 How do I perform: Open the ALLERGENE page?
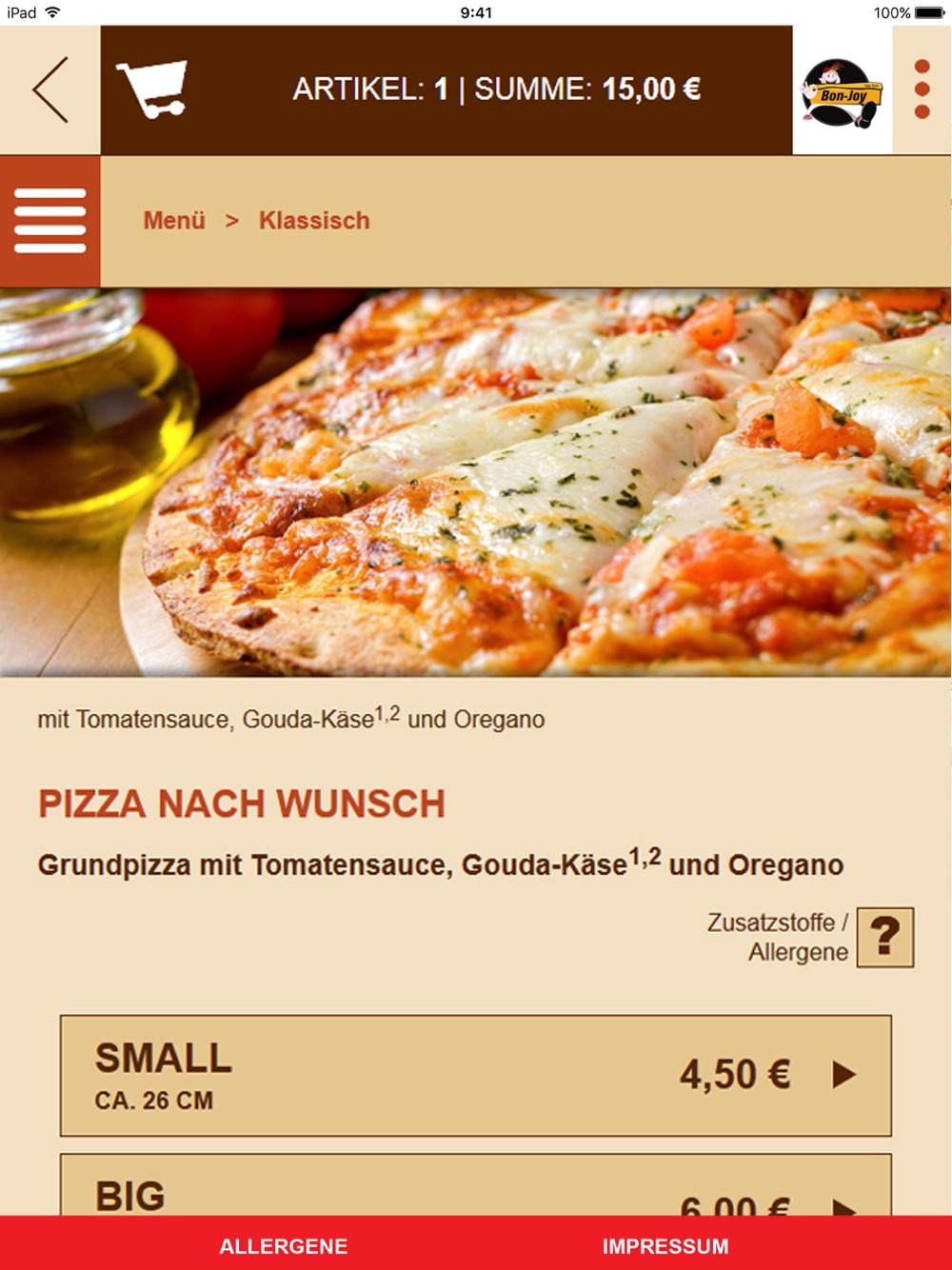284,1246
